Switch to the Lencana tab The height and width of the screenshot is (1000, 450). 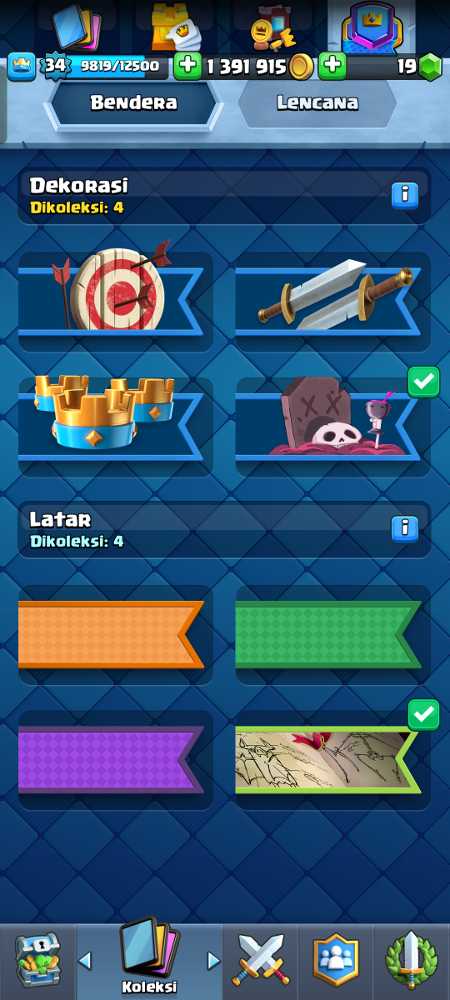pos(317,103)
